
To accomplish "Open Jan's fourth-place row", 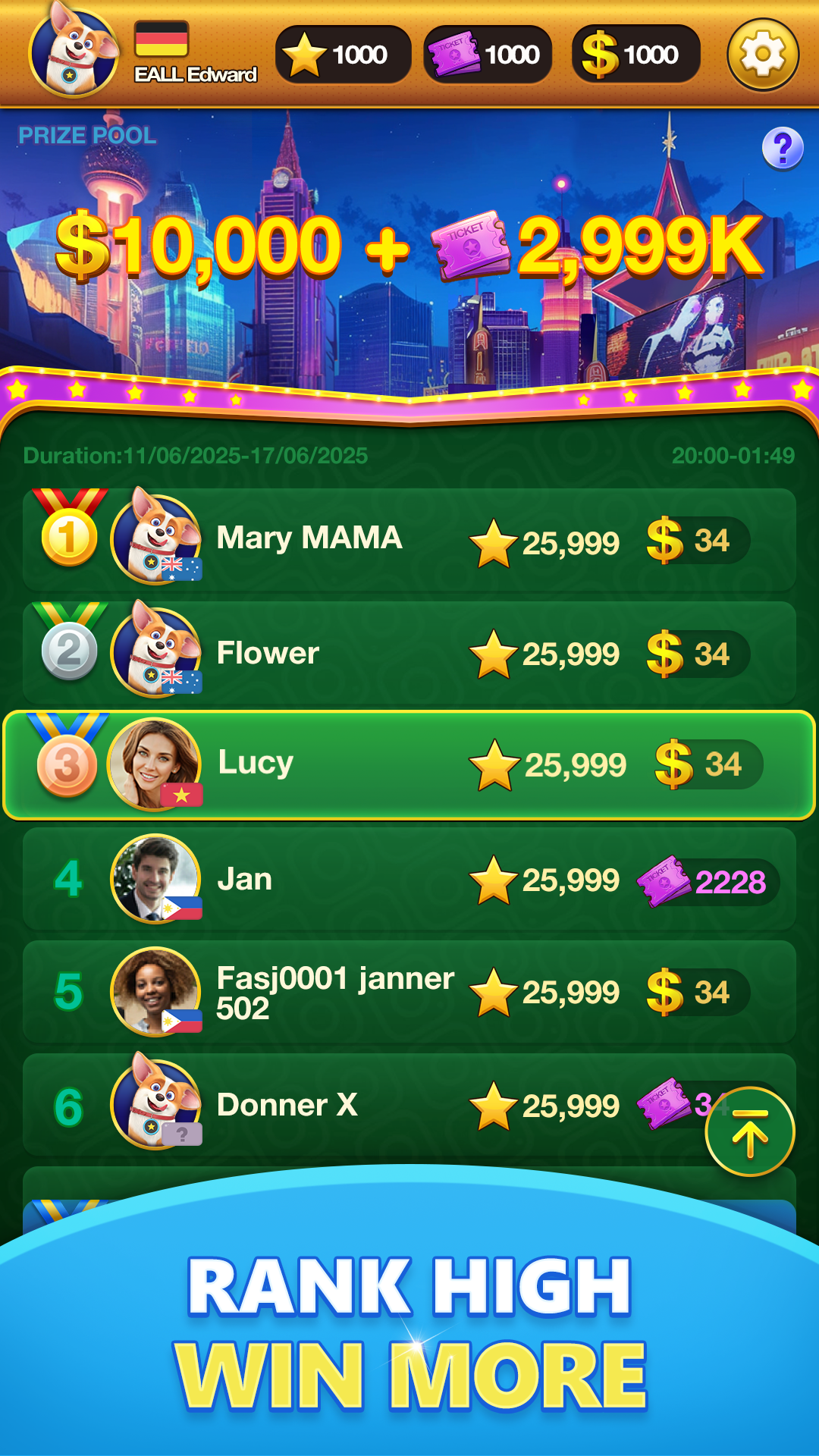I will coord(409,880).
